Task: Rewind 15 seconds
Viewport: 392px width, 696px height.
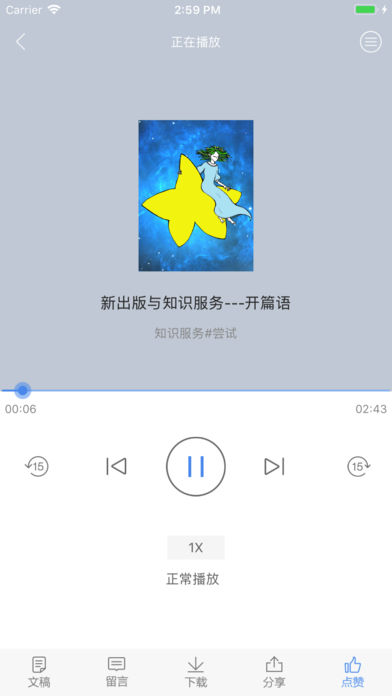Action: (x=37, y=467)
